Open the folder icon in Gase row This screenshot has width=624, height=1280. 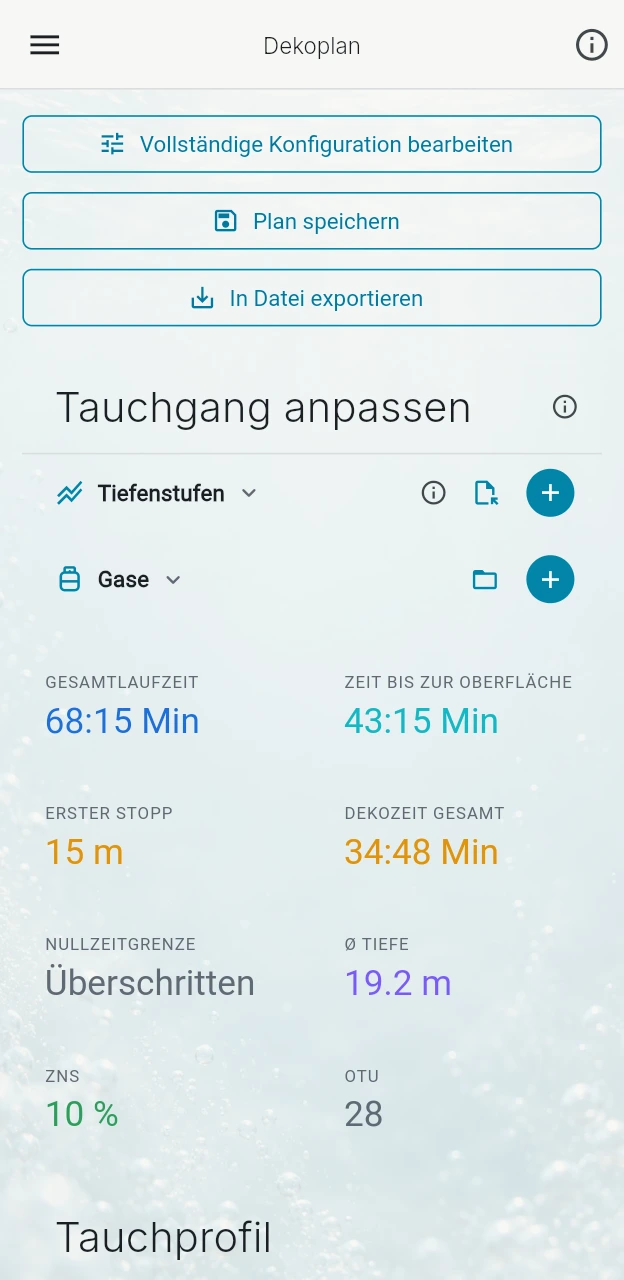click(485, 579)
